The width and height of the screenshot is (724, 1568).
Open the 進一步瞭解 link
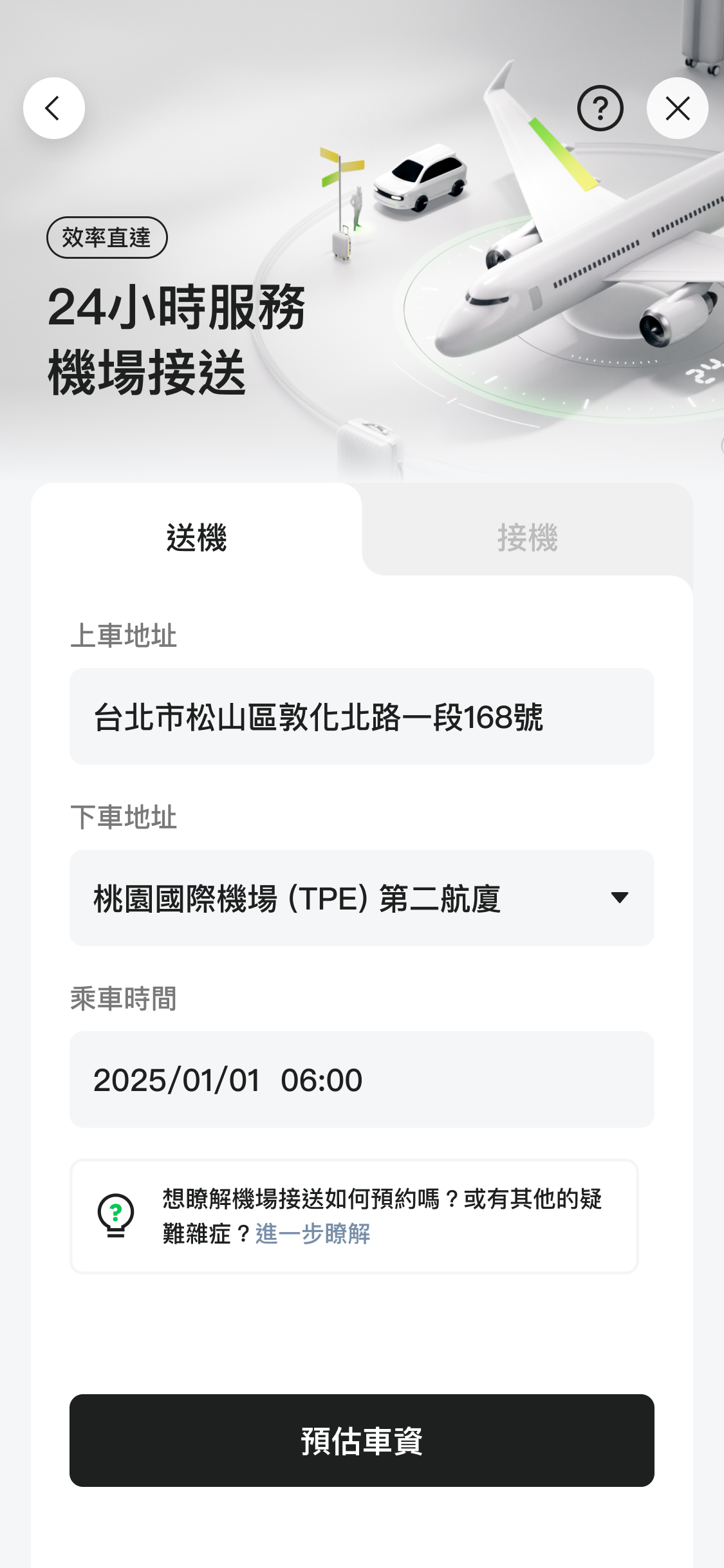(x=313, y=1234)
